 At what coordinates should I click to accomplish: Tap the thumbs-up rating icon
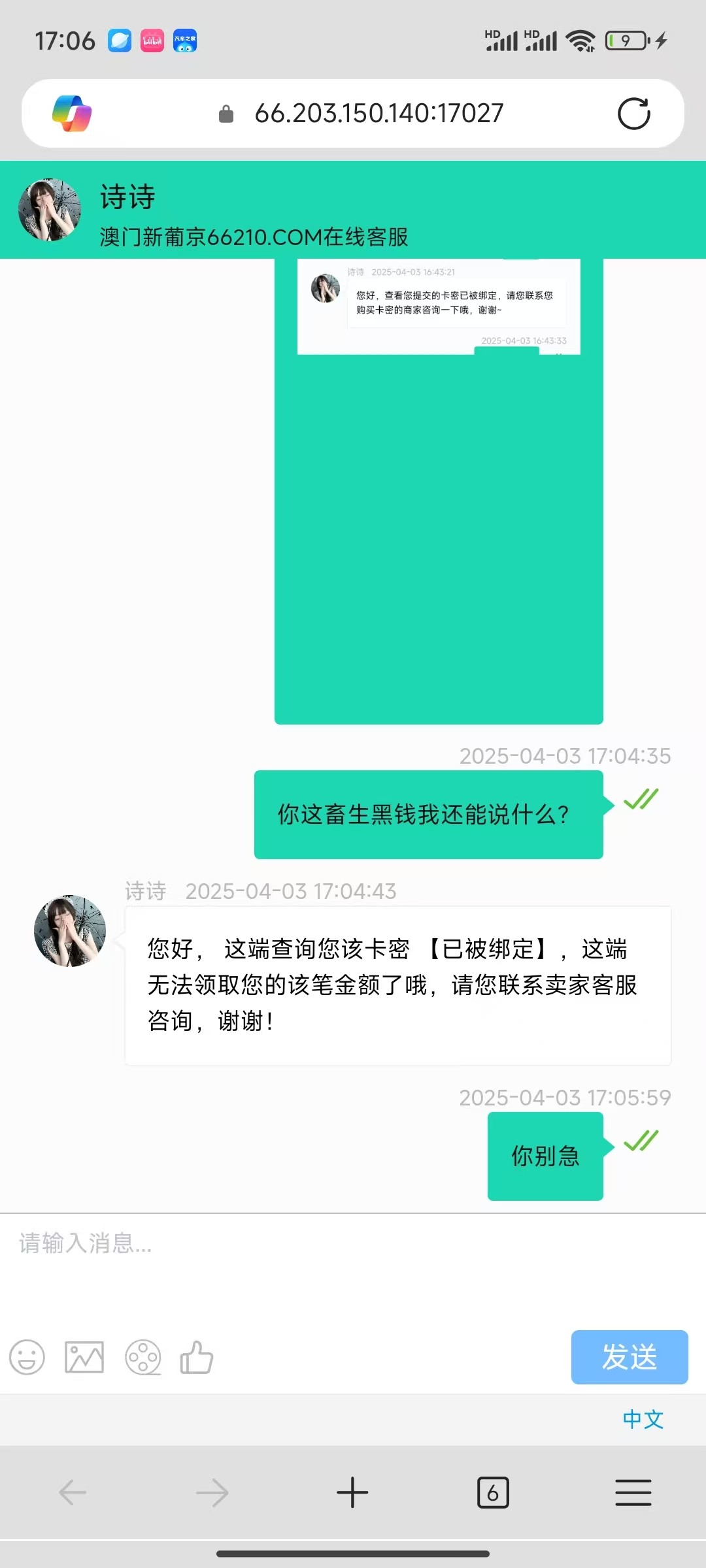point(197,1358)
